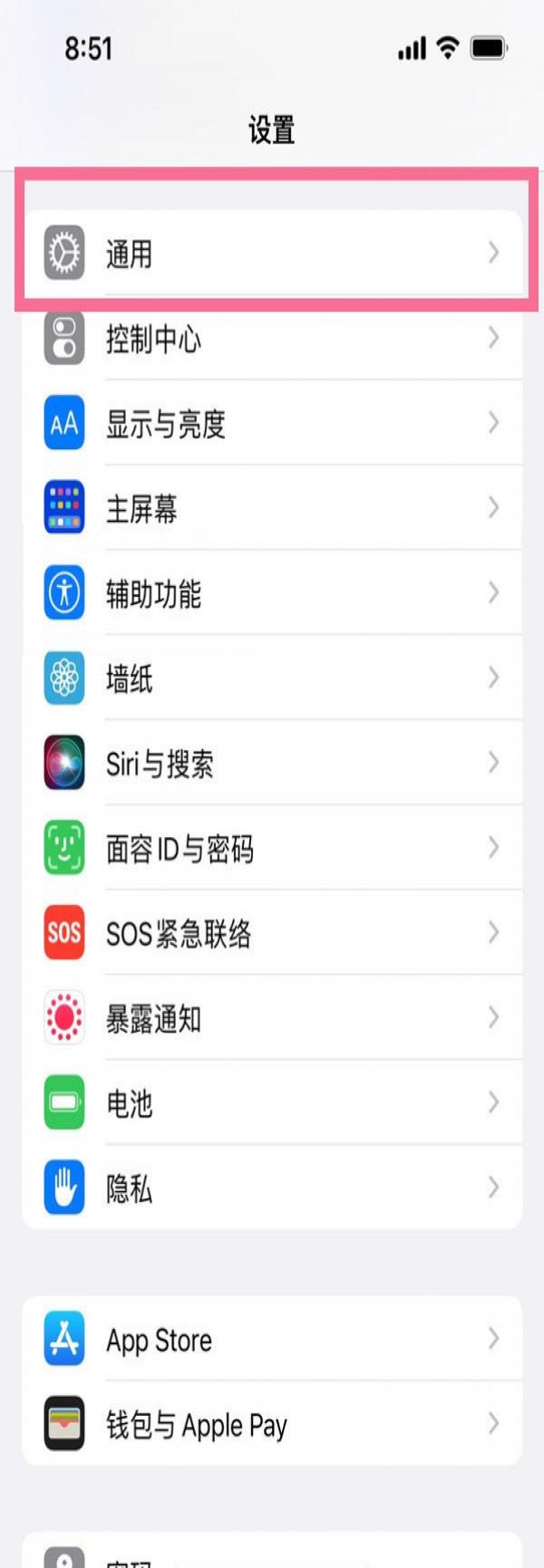
Task: Open 墙纸 settings
Action: pyautogui.click(x=272, y=678)
